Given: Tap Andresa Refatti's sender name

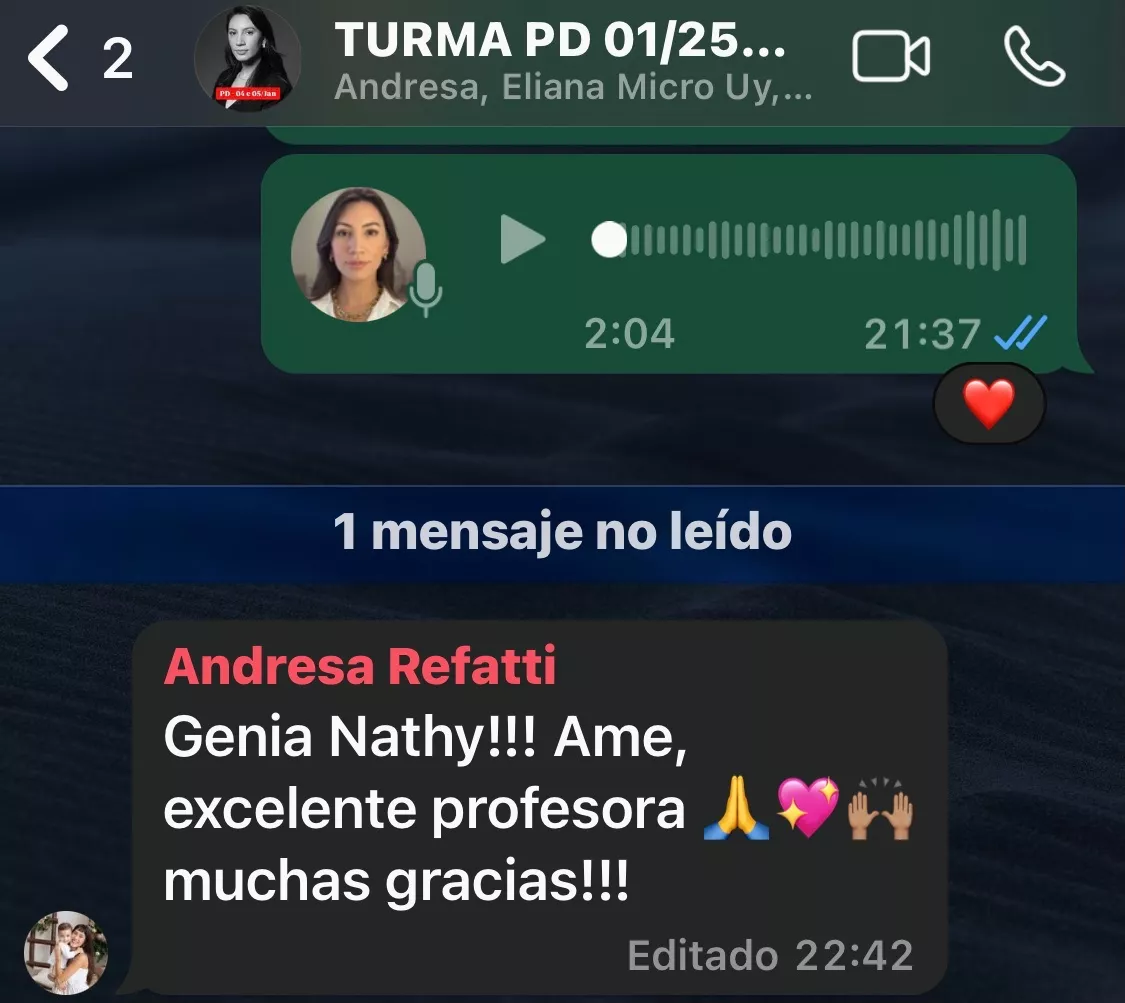Looking at the screenshot, I should click(360, 667).
